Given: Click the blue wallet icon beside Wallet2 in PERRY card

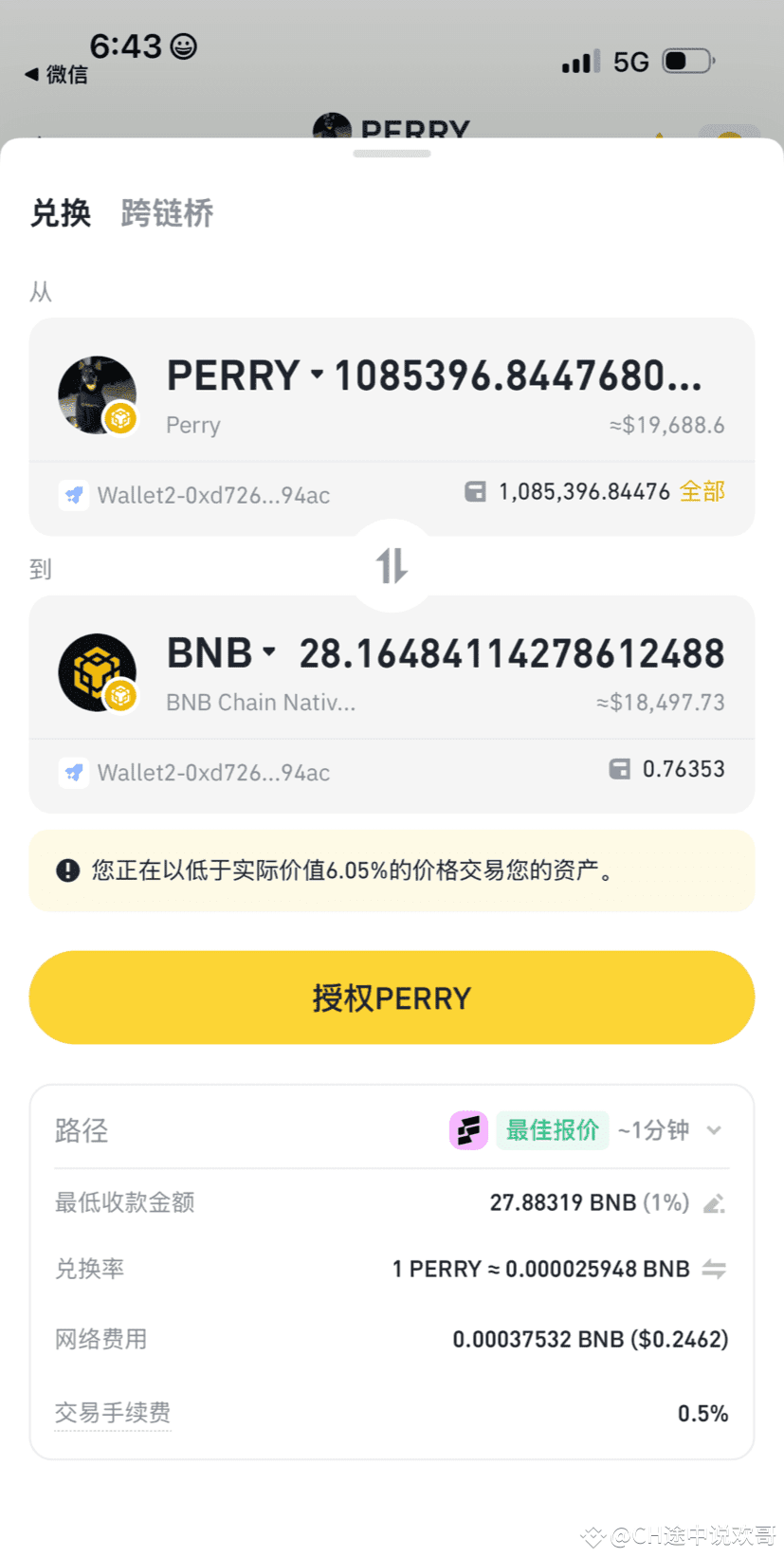Looking at the screenshot, I should coord(73,494).
